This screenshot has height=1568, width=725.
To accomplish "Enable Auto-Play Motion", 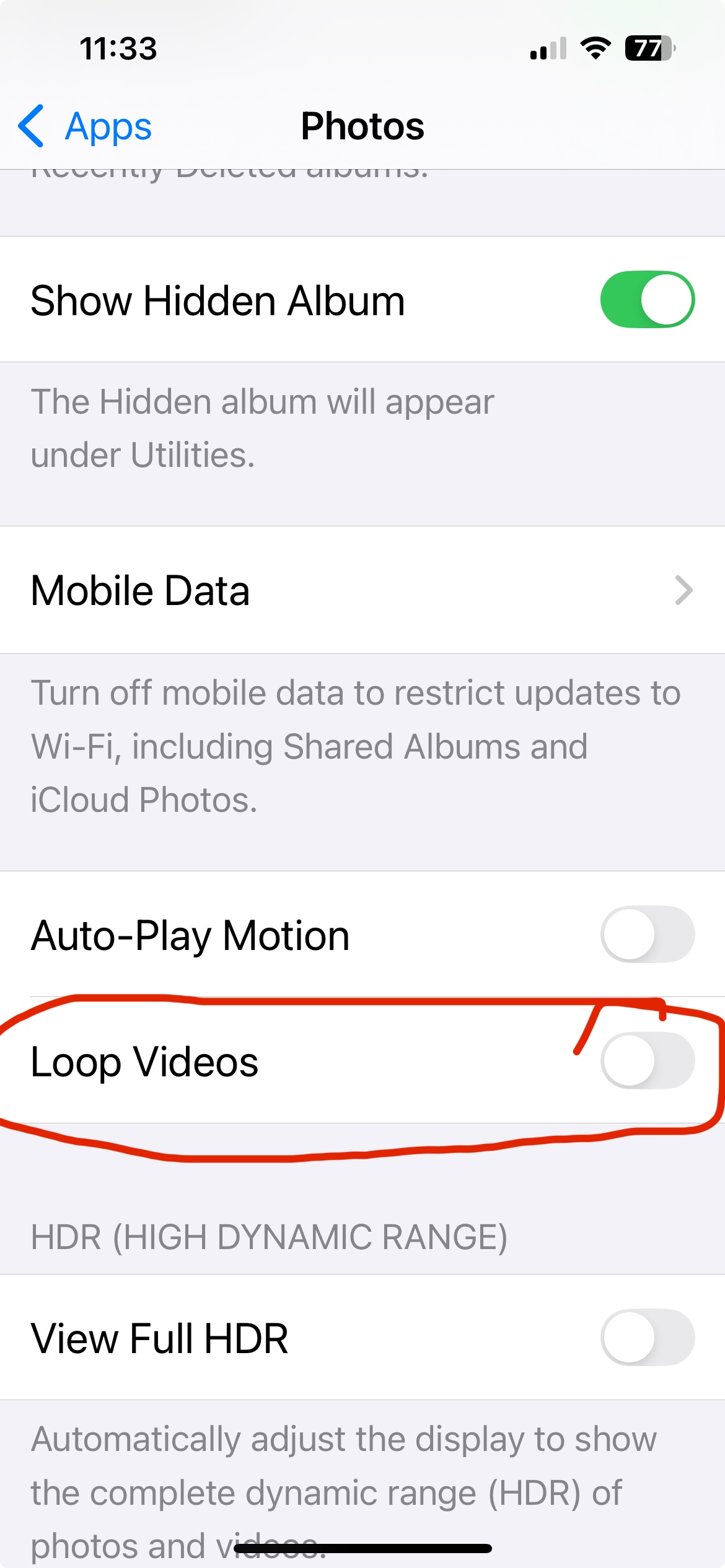I will click(648, 934).
